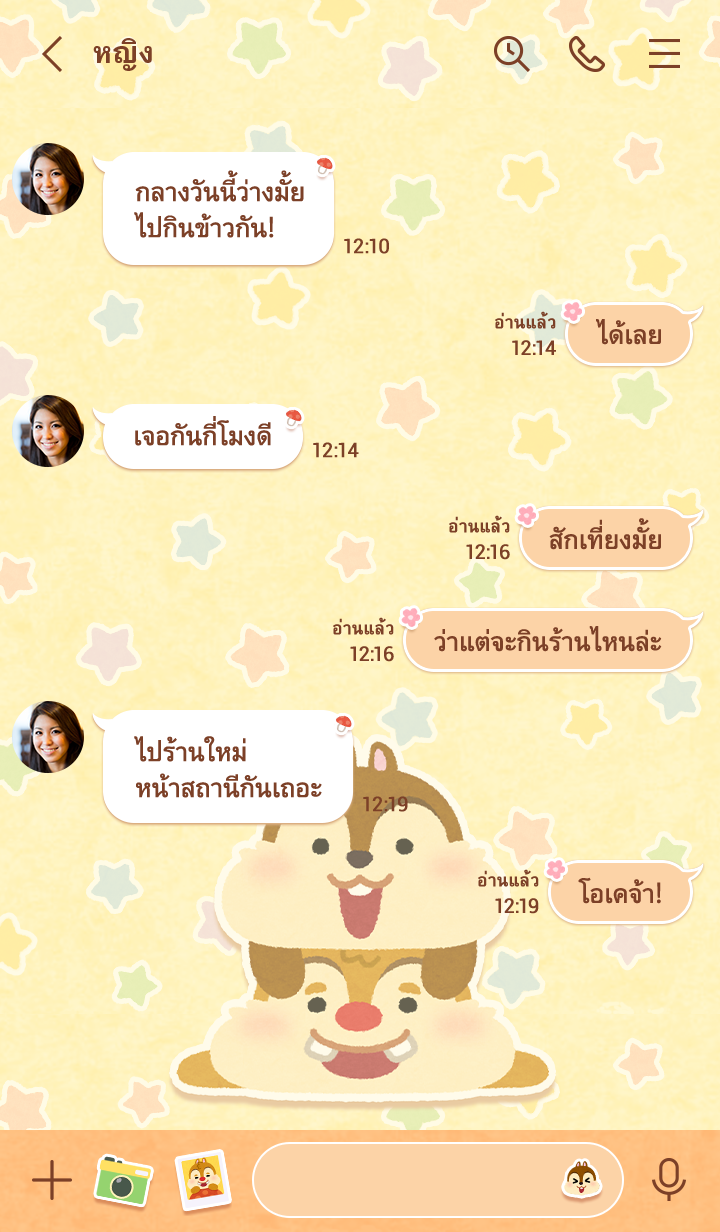Image resolution: width=720 pixels, height=1232 pixels.
Task: Open the sticker picker in the message box
Action: 580,1181
